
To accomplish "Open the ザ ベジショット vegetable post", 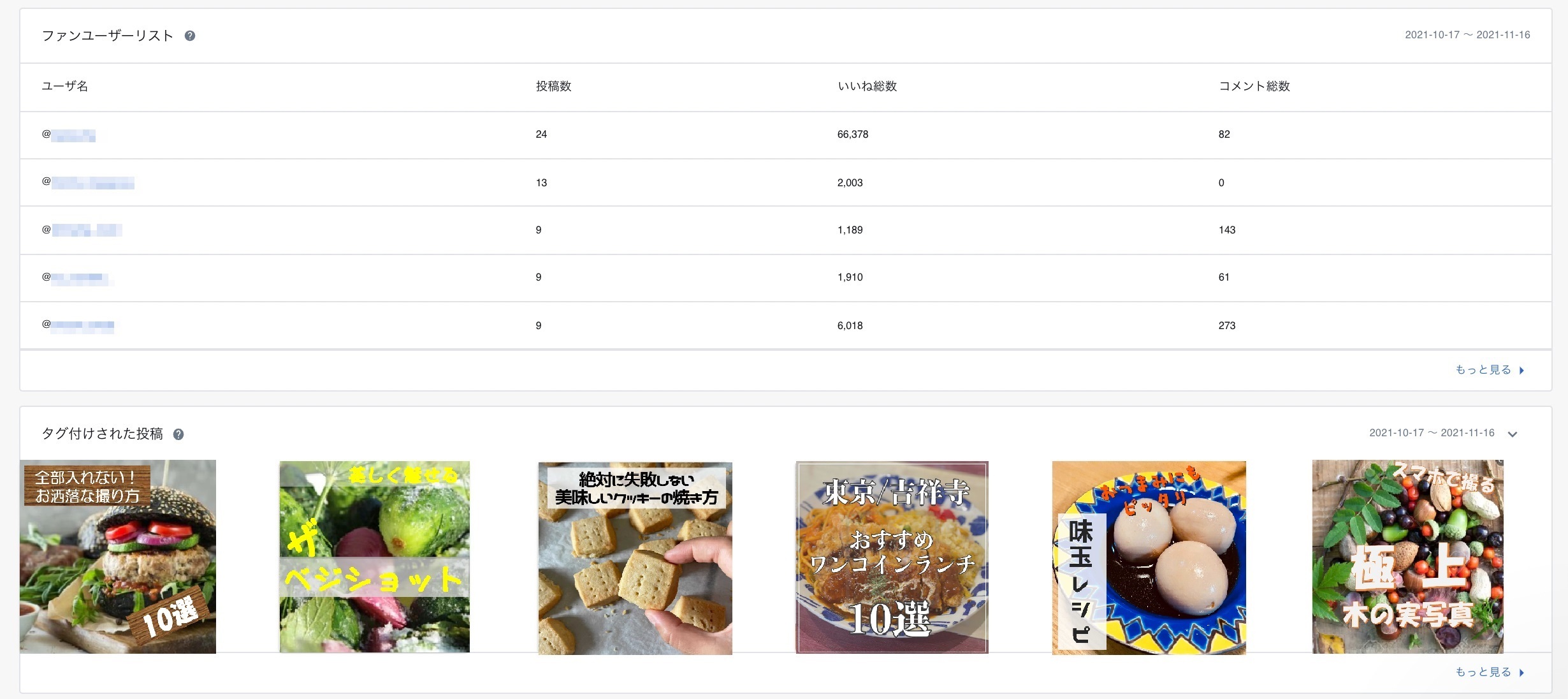I will [x=375, y=557].
